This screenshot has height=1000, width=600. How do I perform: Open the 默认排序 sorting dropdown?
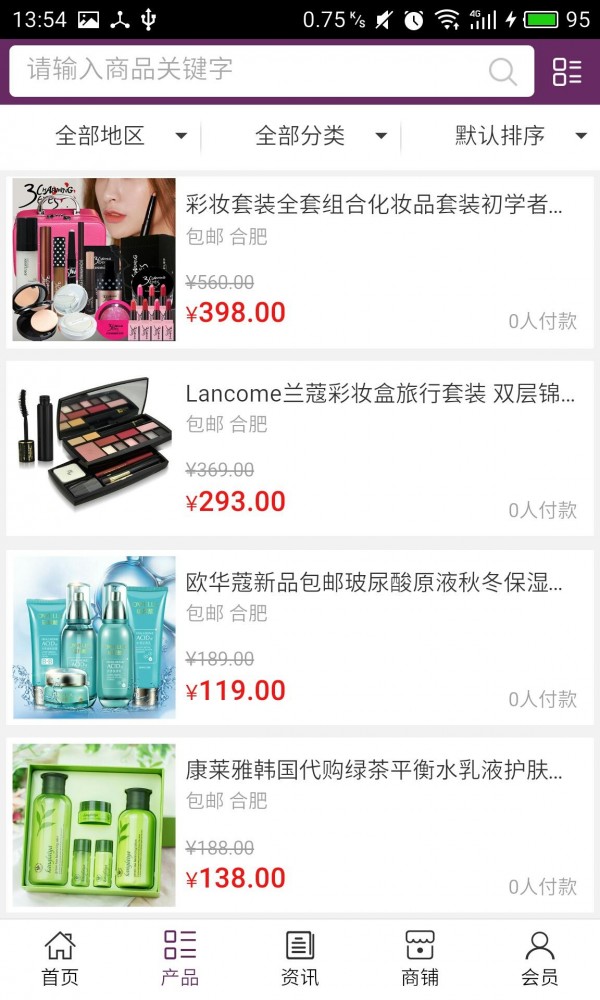520,136
